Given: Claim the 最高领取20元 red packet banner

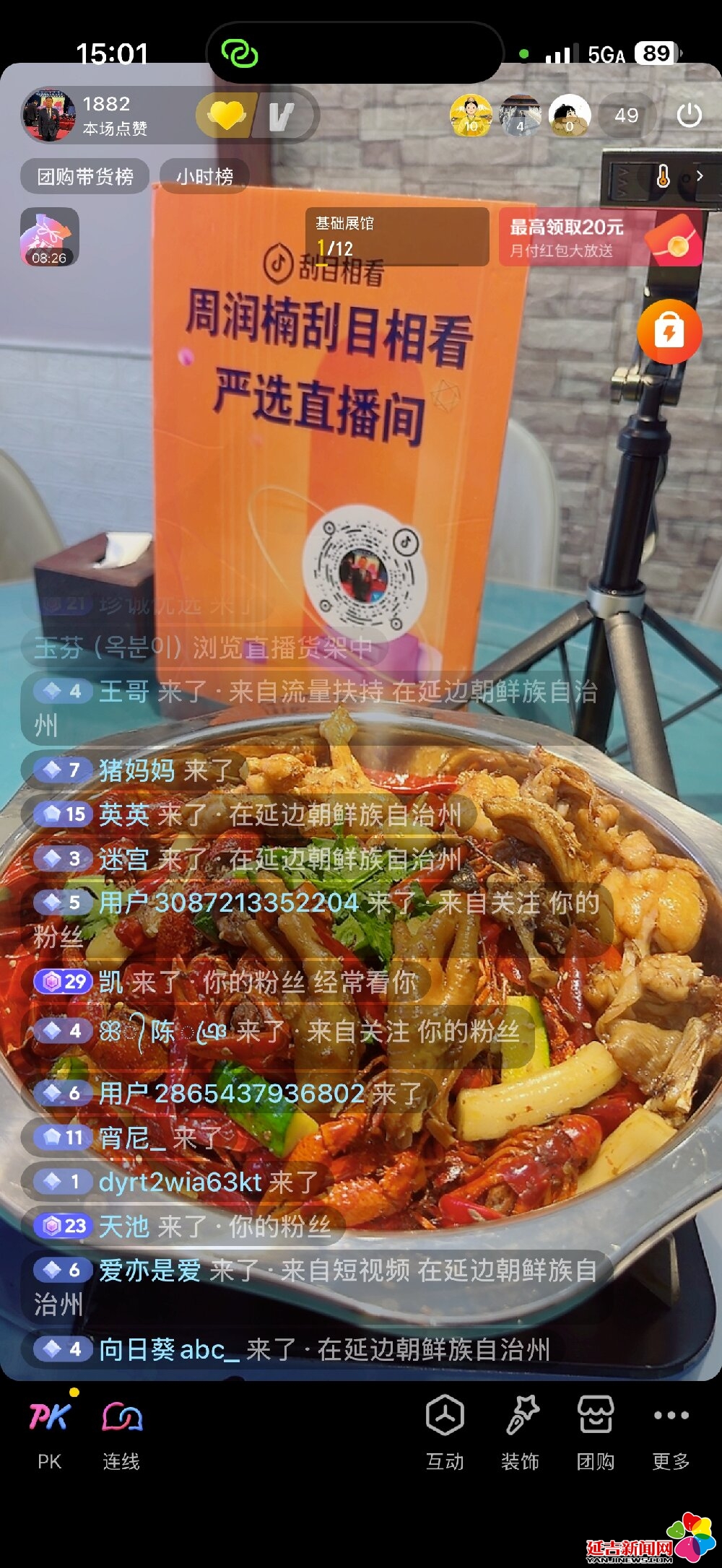Looking at the screenshot, I should tap(599, 238).
